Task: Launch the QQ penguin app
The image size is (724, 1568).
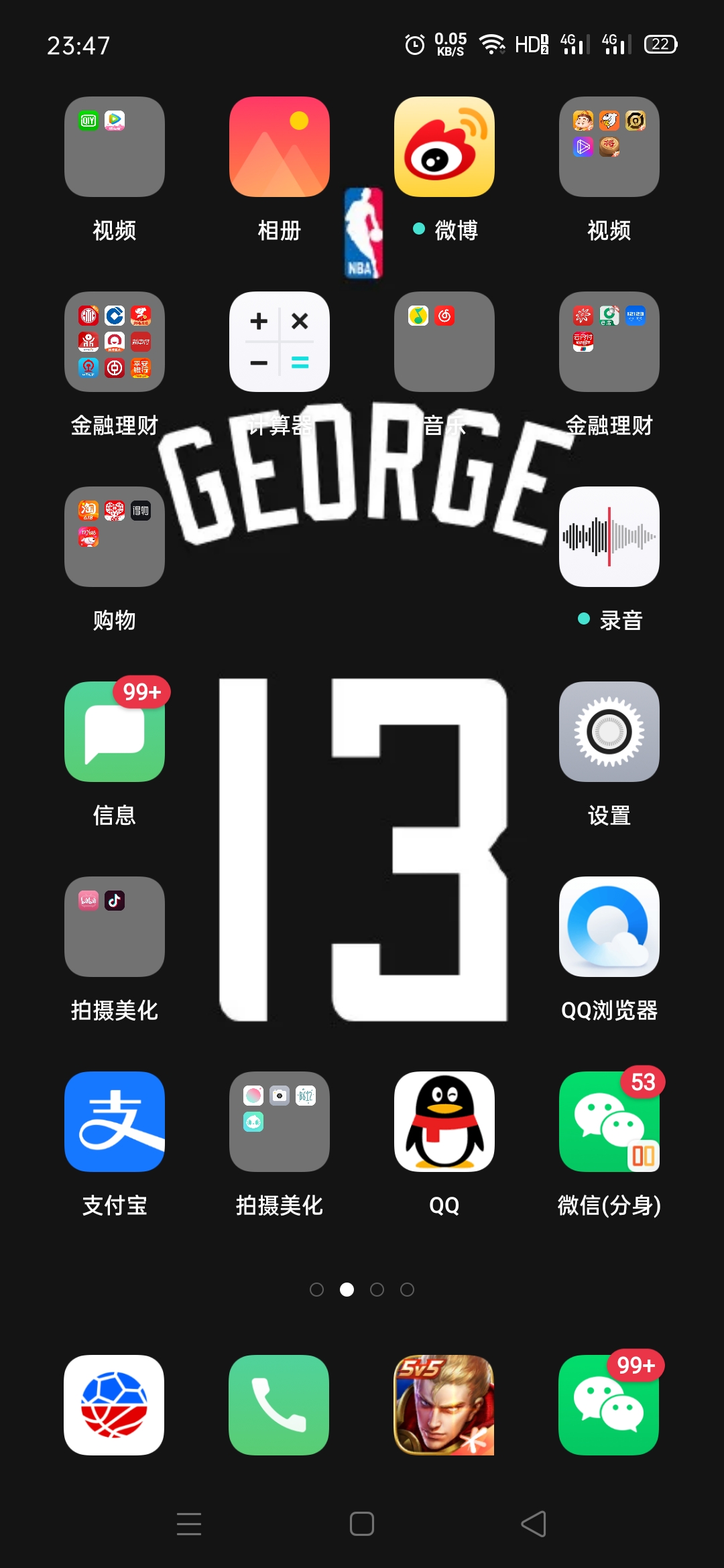Action: click(x=444, y=1122)
